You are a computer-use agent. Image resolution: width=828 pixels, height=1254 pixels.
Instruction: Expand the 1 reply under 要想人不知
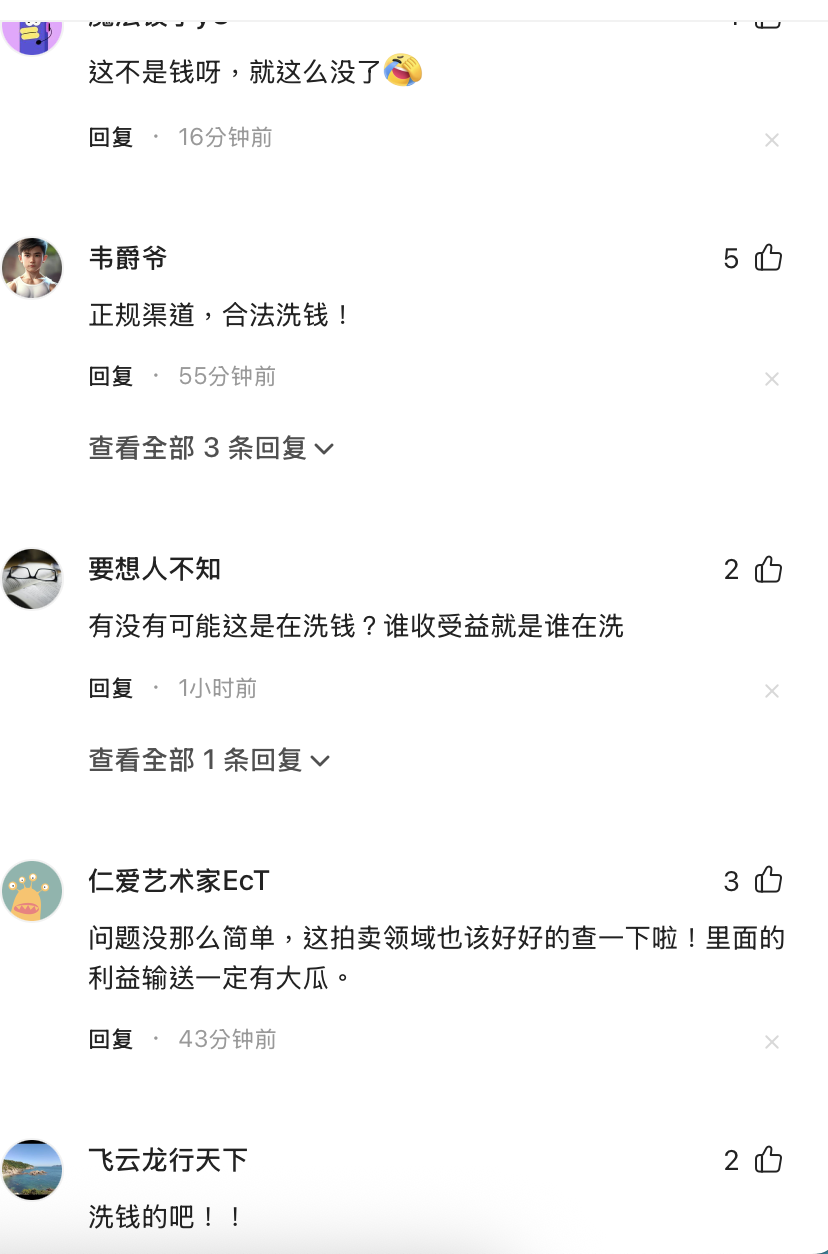click(x=208, y=760)
